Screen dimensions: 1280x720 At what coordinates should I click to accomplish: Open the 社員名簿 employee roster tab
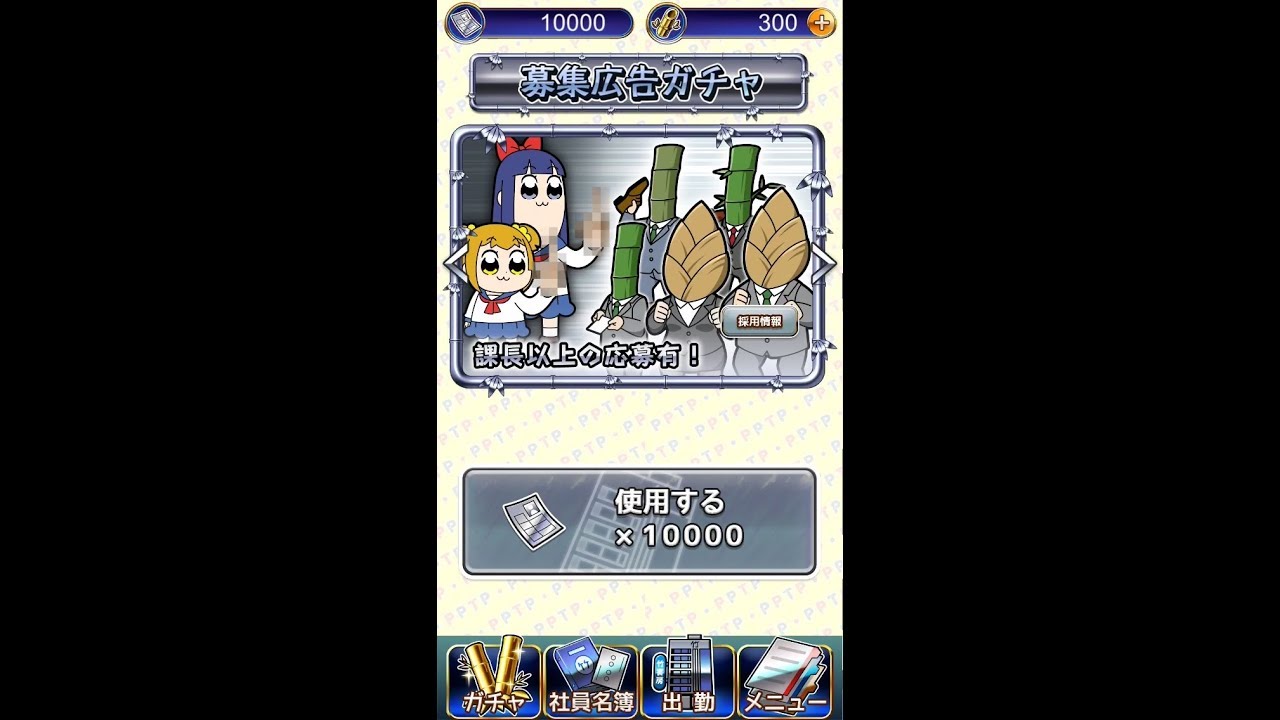[x=591, y=681]
